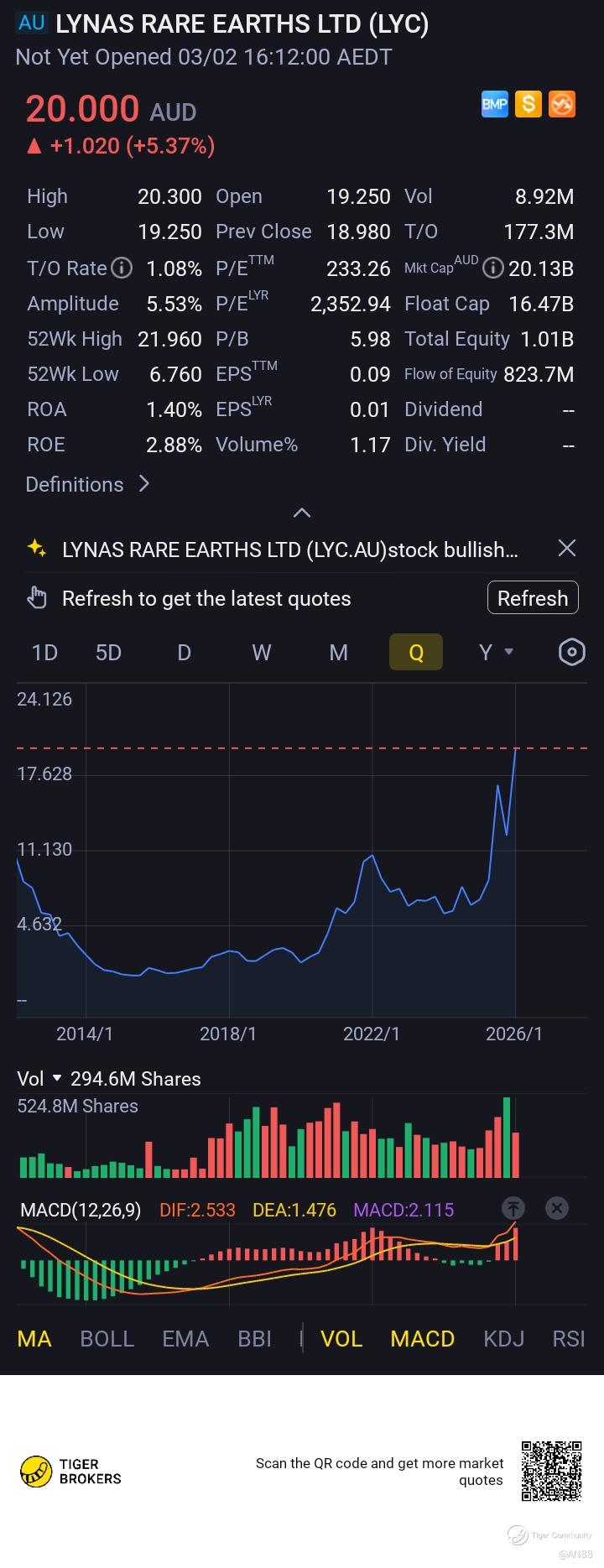The image size is (604, 1568).
Task: Close the MACD indicator panel
Action: coord(557,1208)
